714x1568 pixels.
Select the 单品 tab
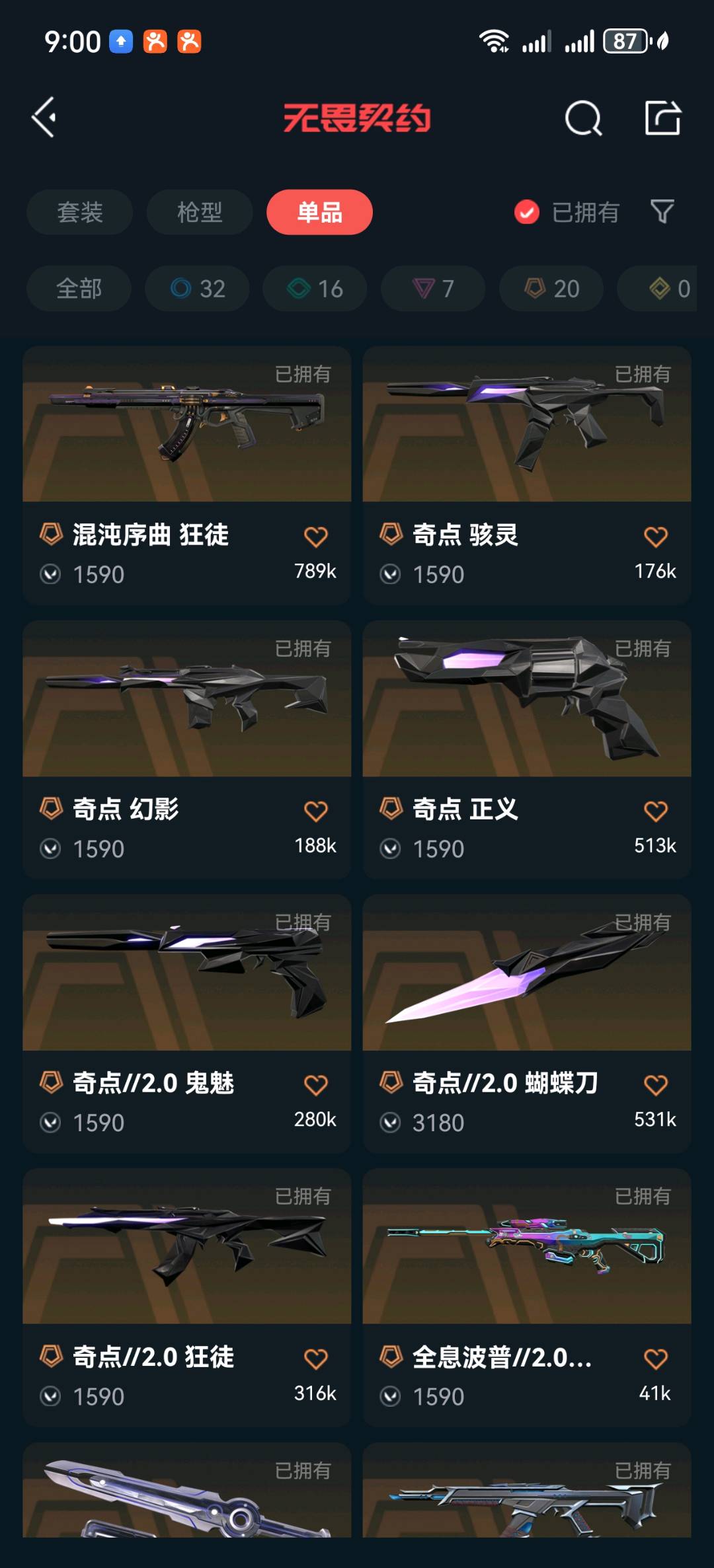(x=319, y=212)
